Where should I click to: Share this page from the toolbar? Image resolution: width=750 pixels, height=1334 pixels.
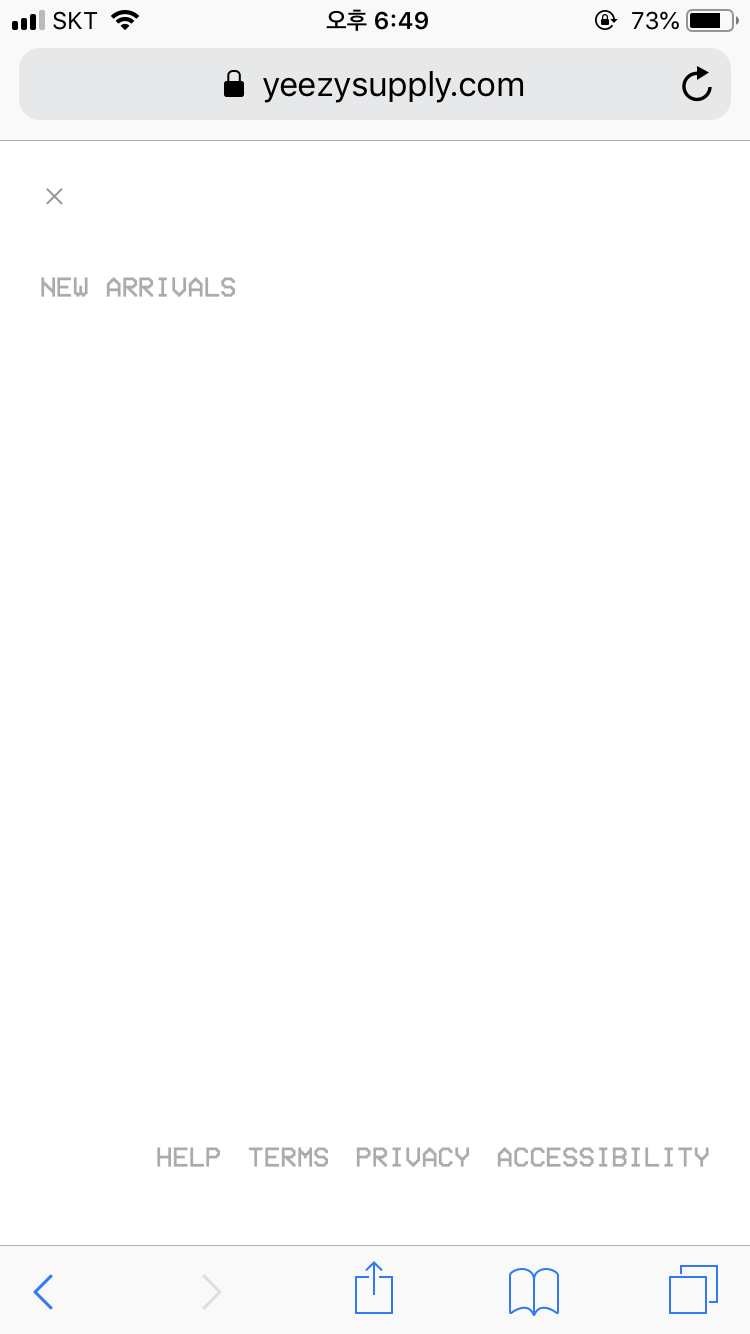374,1288
